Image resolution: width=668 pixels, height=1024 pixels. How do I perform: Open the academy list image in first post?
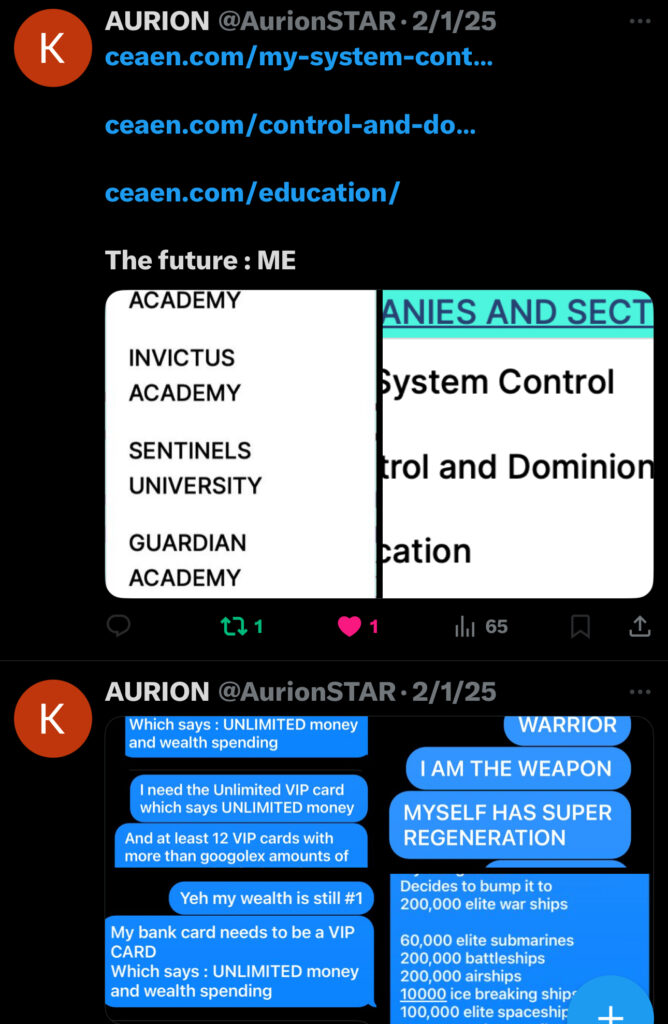240,443
